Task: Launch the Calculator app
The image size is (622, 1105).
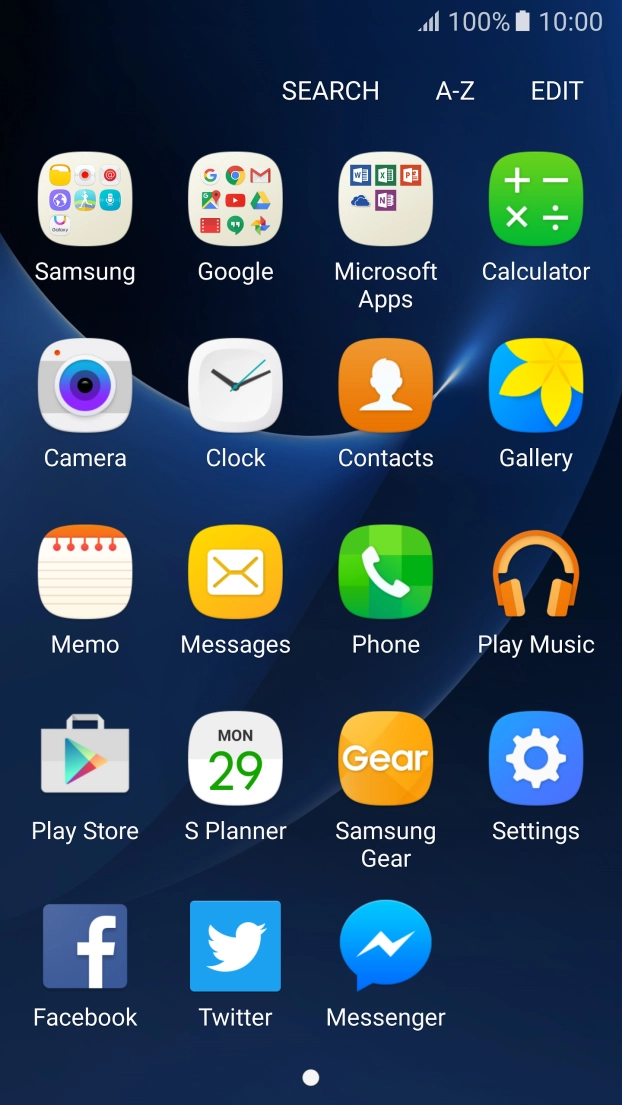Action: coord(536,199)
